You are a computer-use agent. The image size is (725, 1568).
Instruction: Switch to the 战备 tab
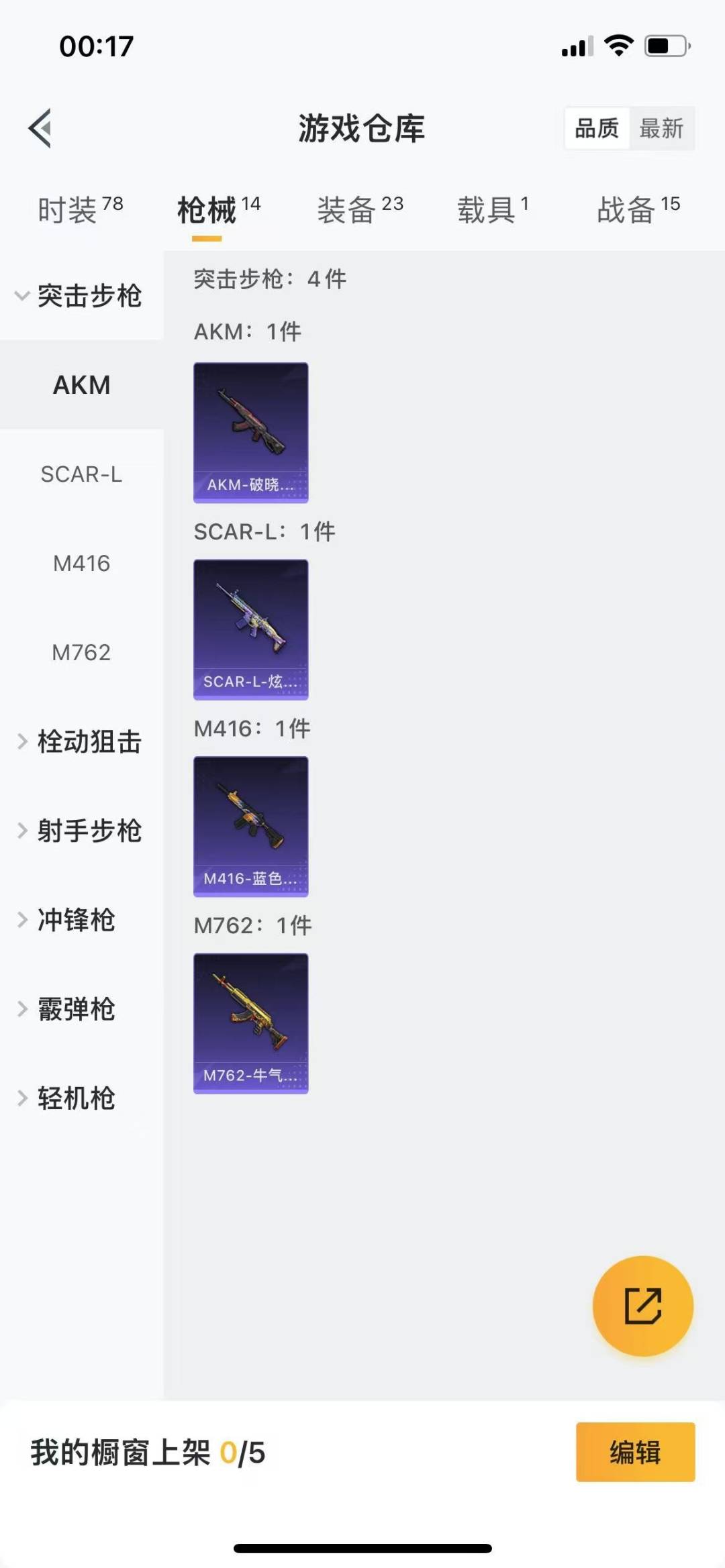coord(638,210)
